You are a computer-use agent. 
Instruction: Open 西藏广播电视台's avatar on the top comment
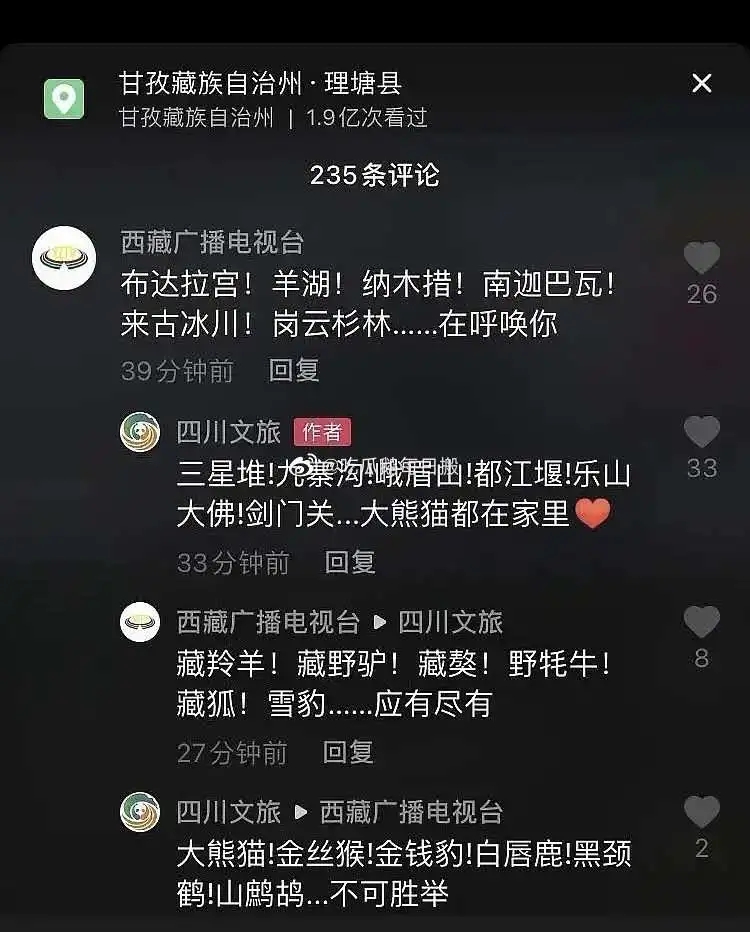click(x=64, y=258)
